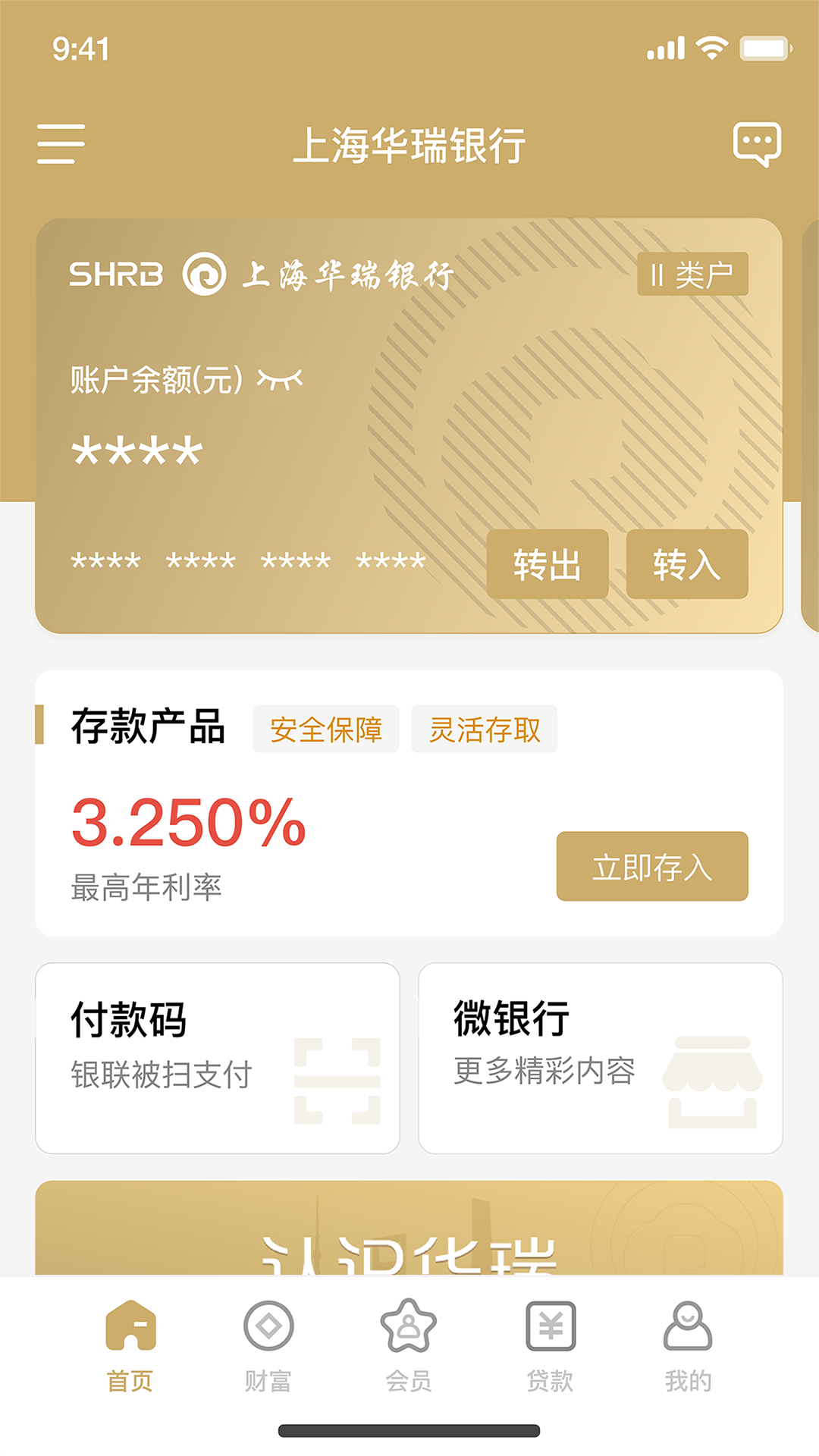Open the hamburger drawer menu
This screenshot has height=1456, width=819.
click(x=61, y=144)
